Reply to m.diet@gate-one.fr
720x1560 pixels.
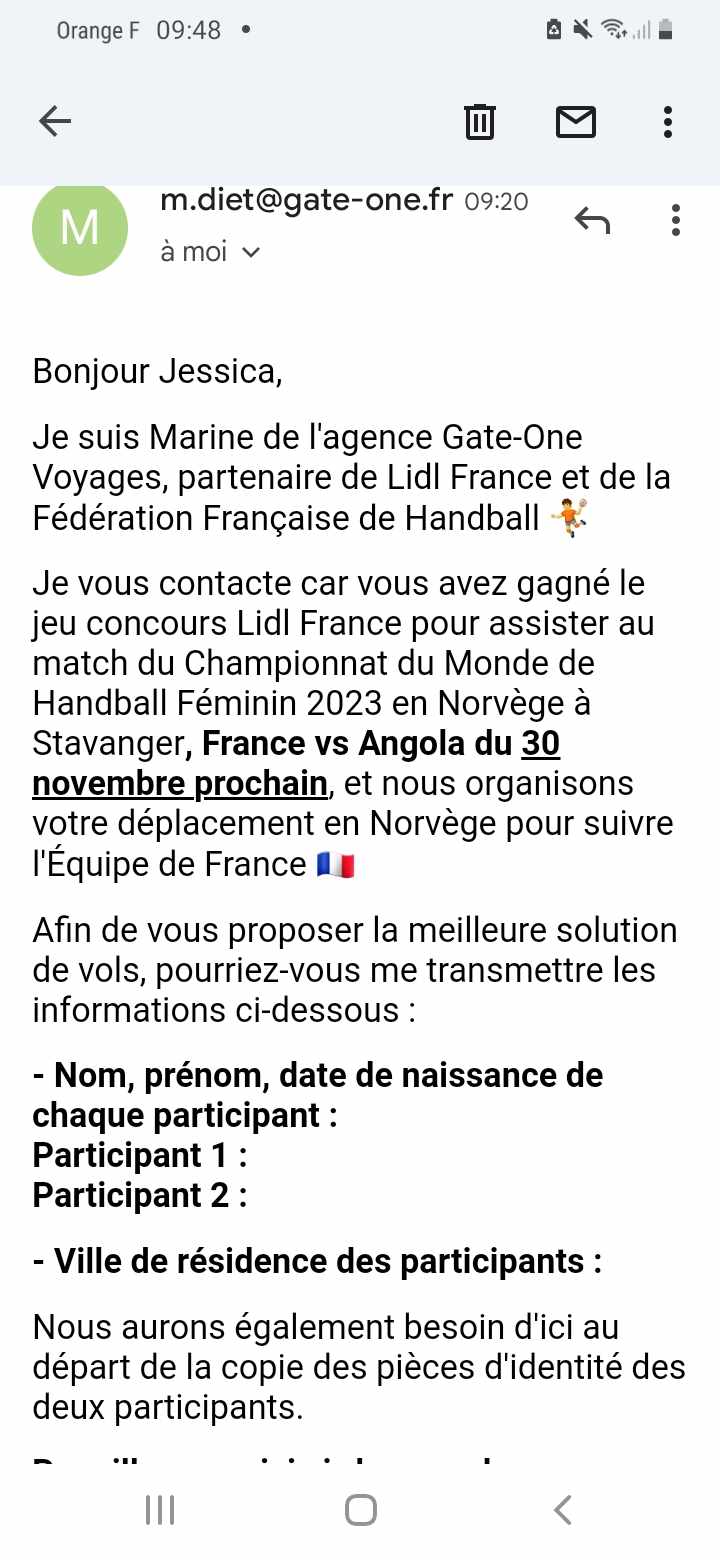coord(592,220)
